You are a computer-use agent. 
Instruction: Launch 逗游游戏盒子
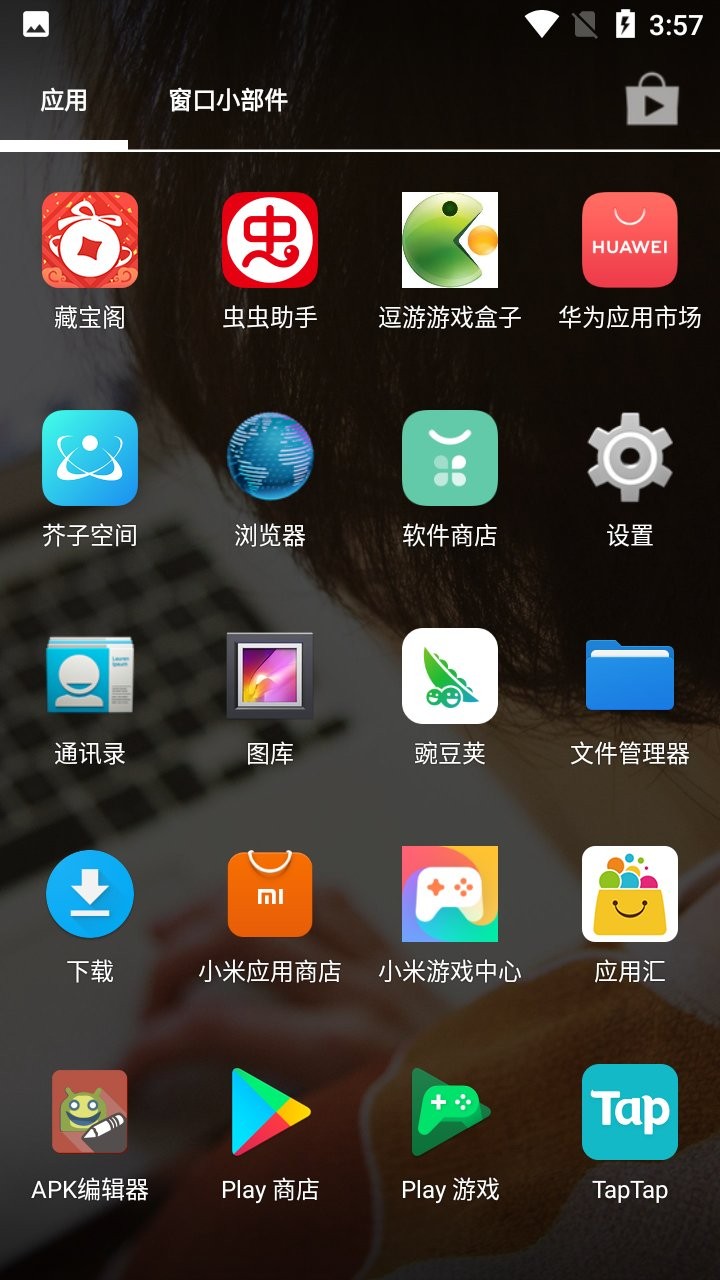(450, 240)
